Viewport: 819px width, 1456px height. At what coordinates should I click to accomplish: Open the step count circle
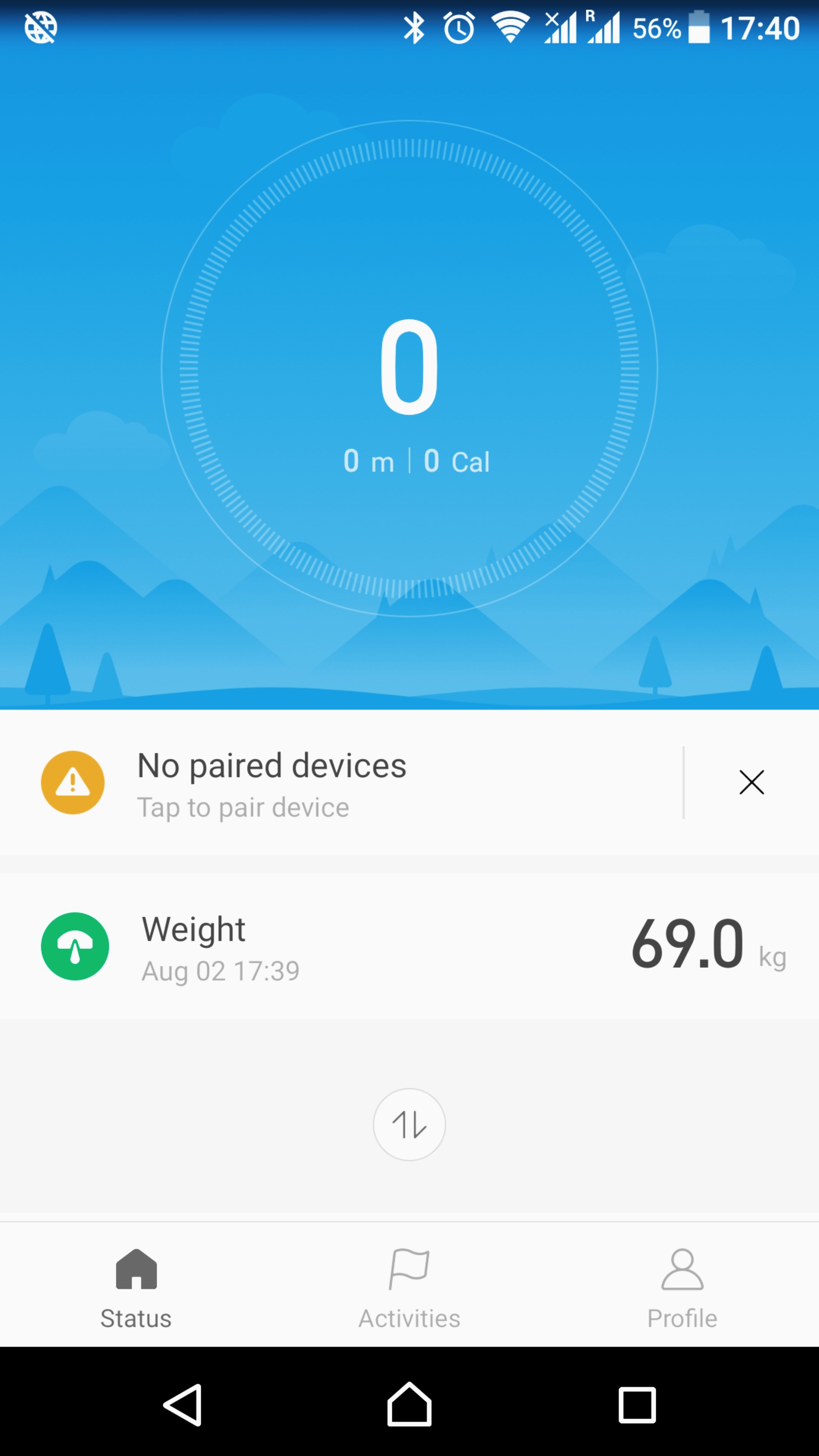point(409,368)
